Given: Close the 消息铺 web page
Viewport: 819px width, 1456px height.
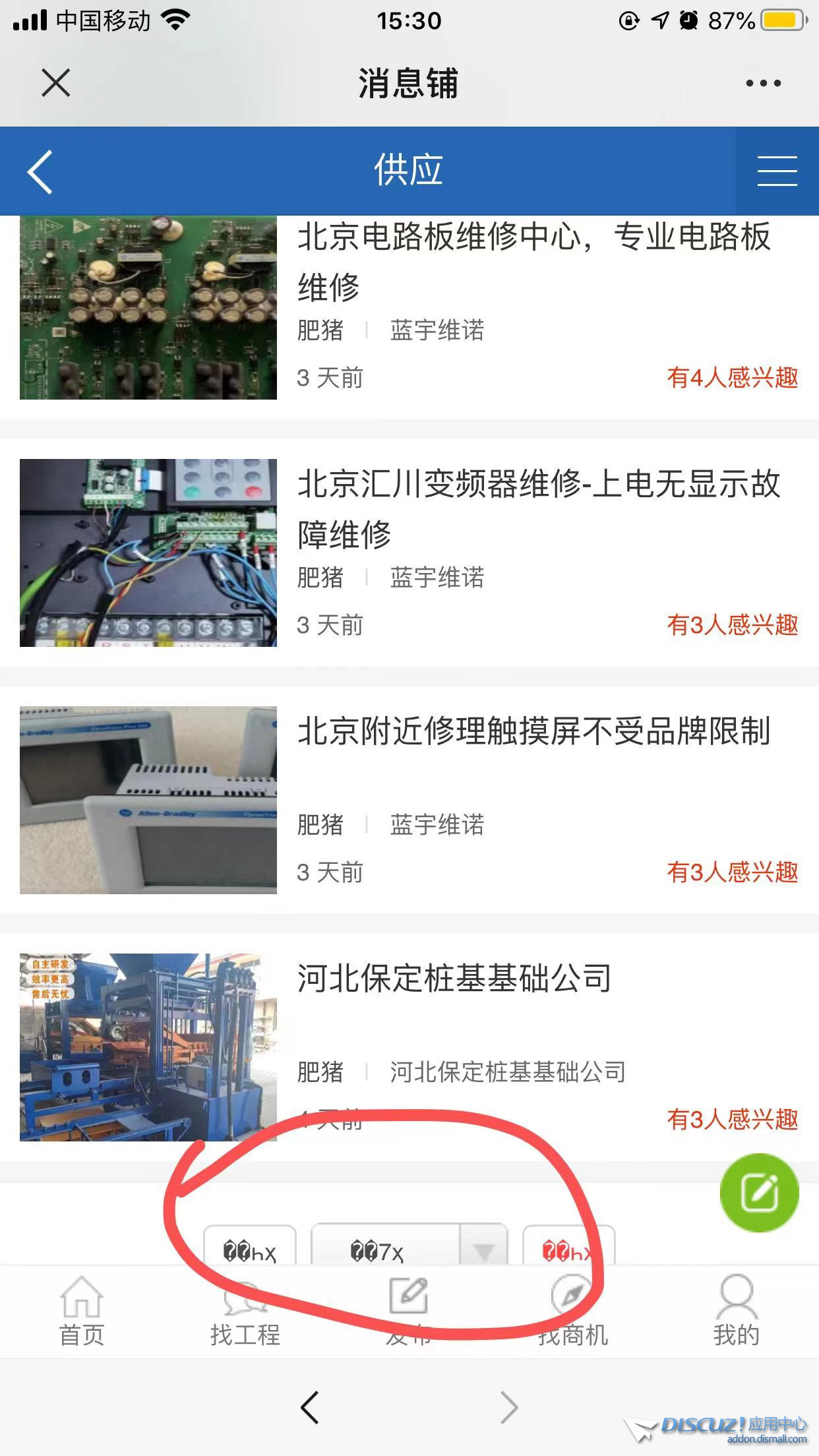Looking at the screenshot, I should (x=55, y=83).
